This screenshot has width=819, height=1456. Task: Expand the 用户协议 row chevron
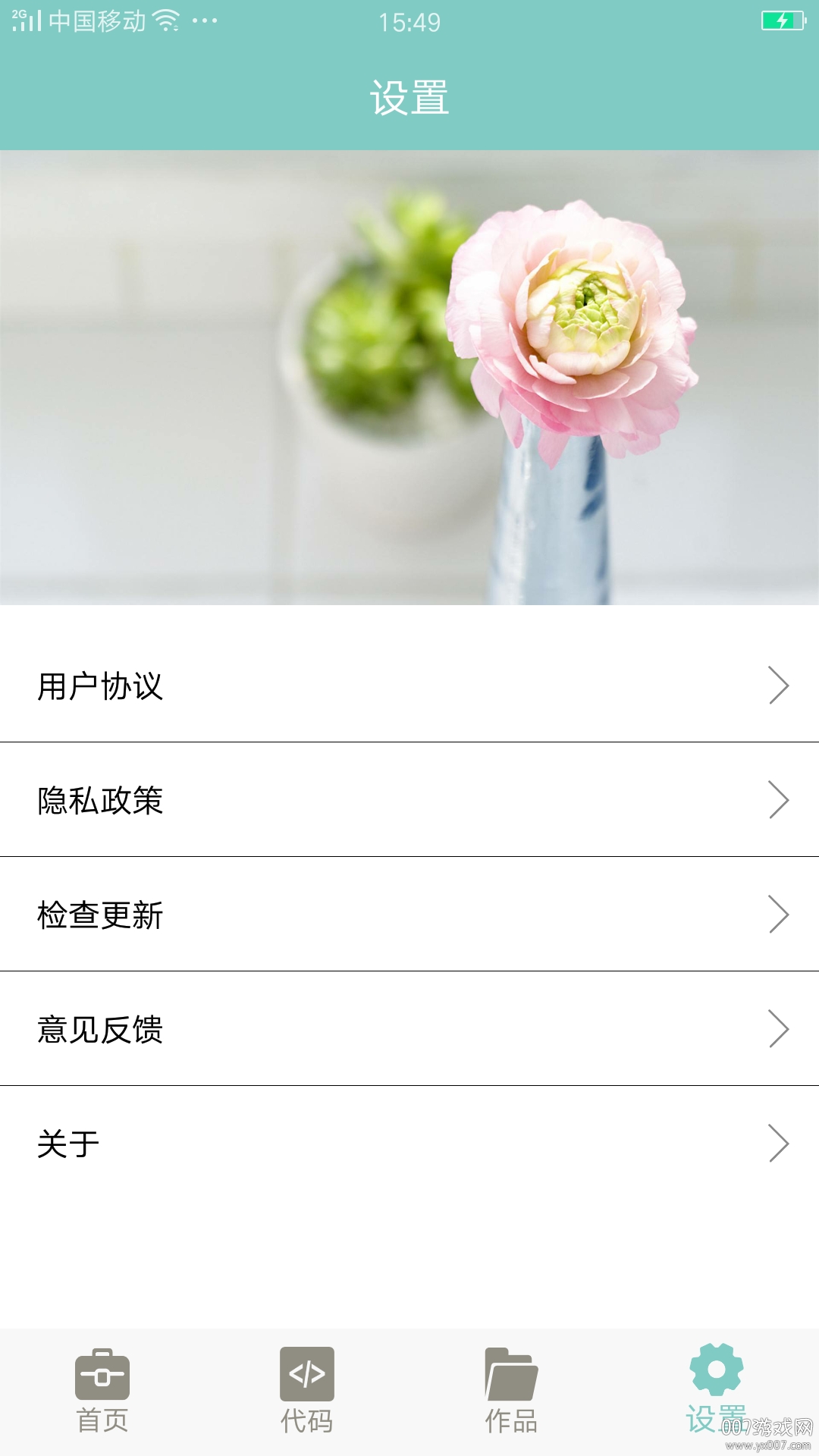(779, 686)
